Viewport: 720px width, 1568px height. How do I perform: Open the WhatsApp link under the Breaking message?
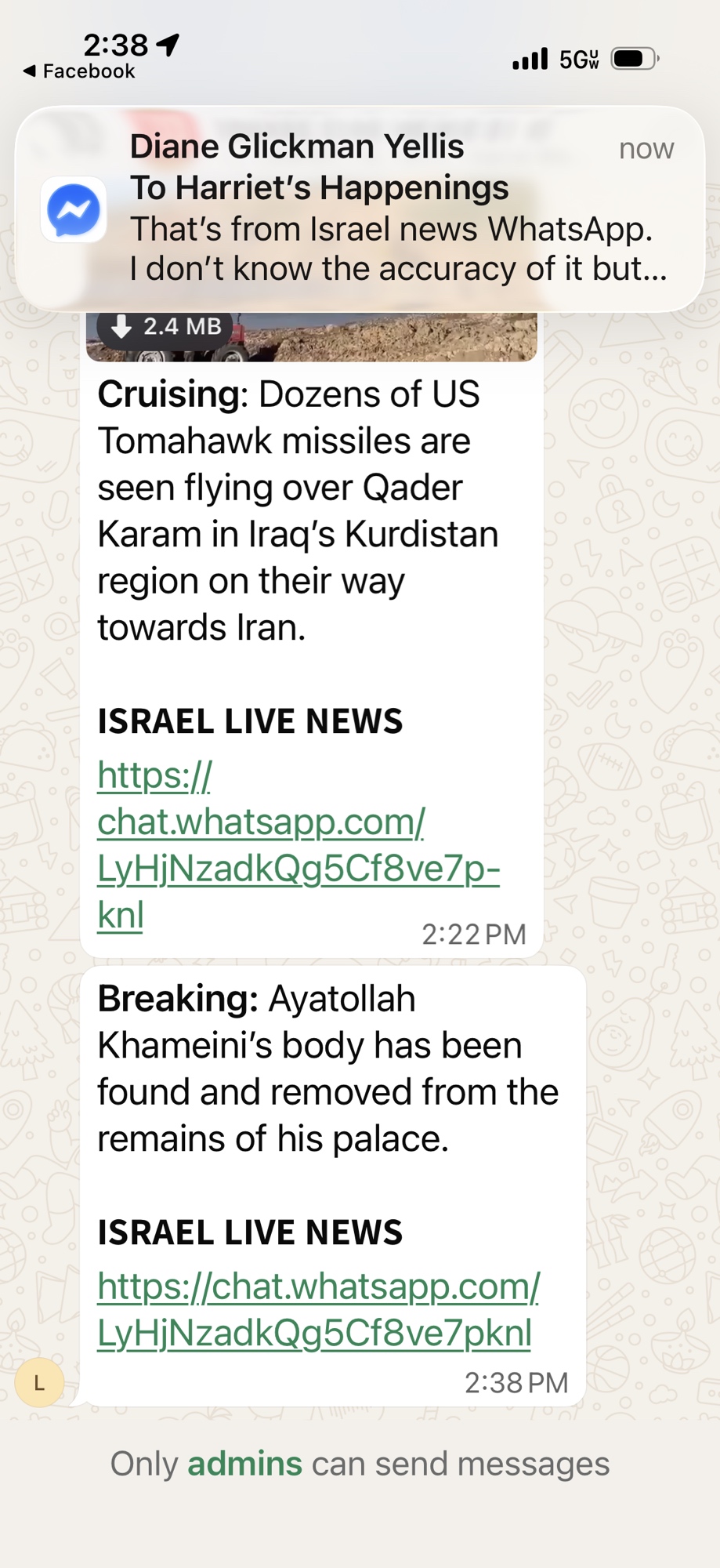[x=317, y=1308]
